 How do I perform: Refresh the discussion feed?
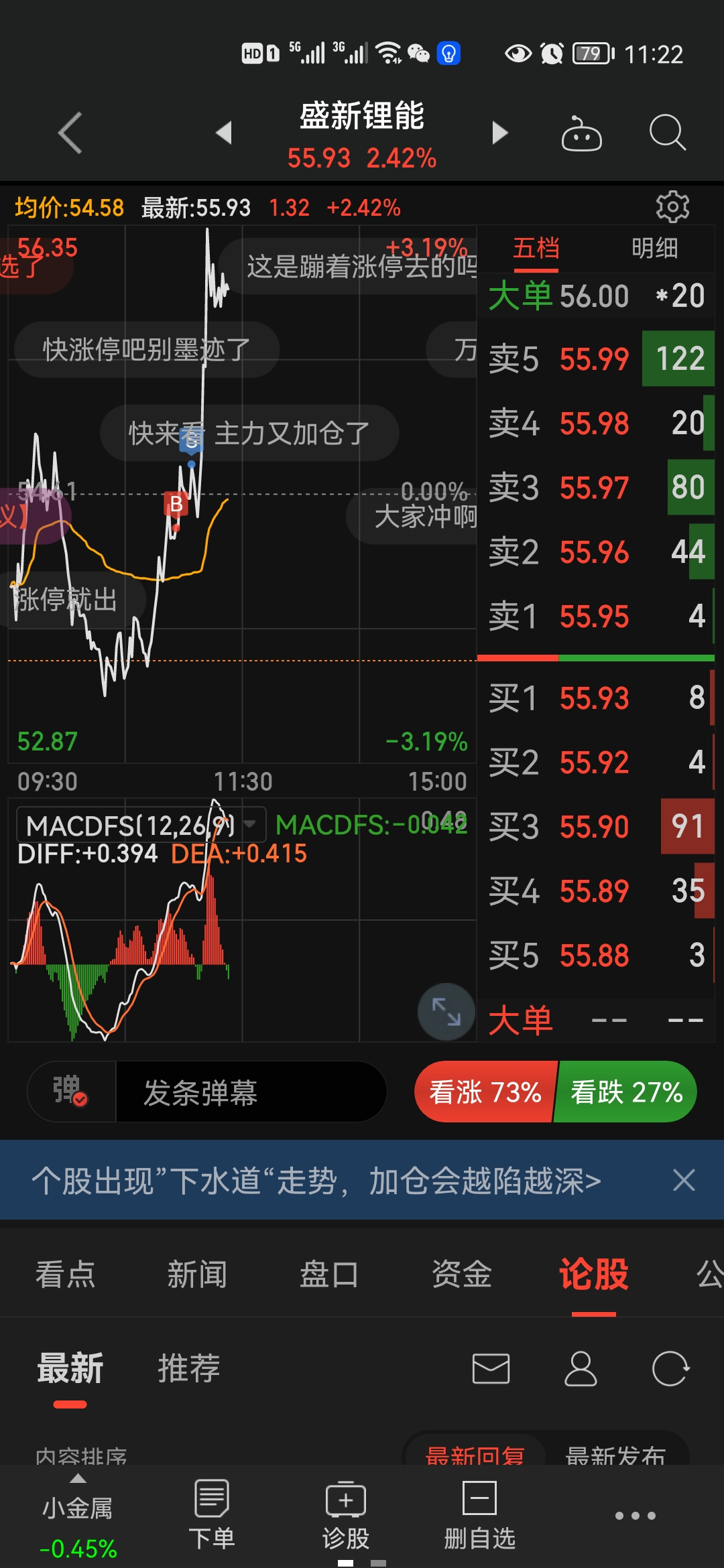670,1368
